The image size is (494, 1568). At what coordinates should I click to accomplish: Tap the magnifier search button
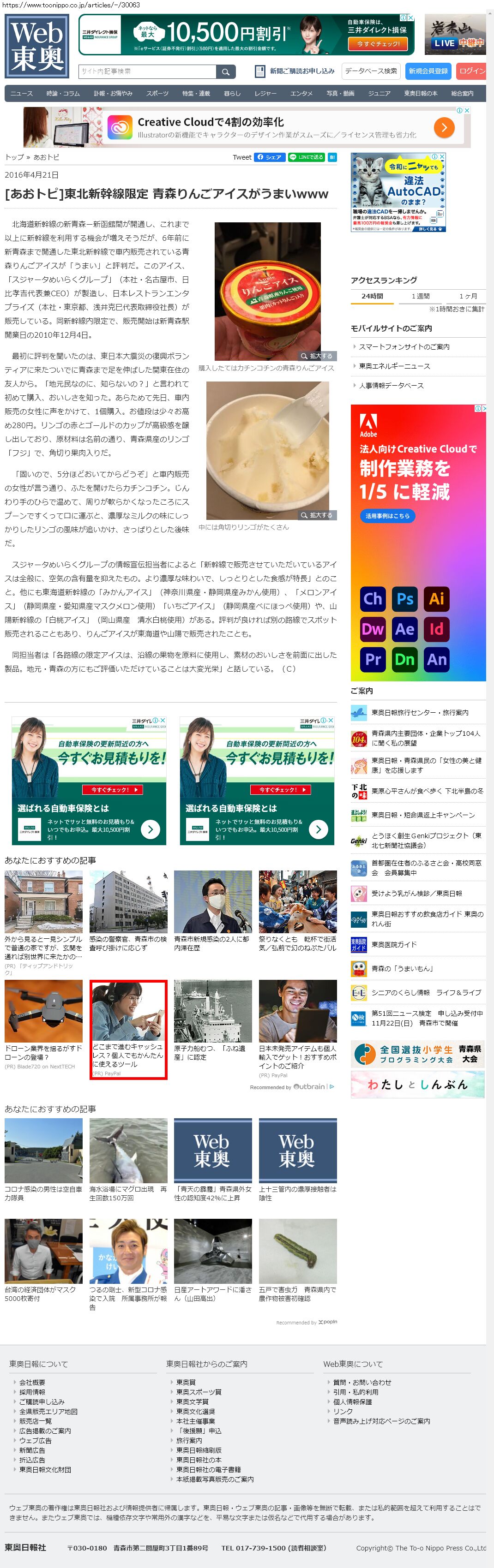pos(225,72)
